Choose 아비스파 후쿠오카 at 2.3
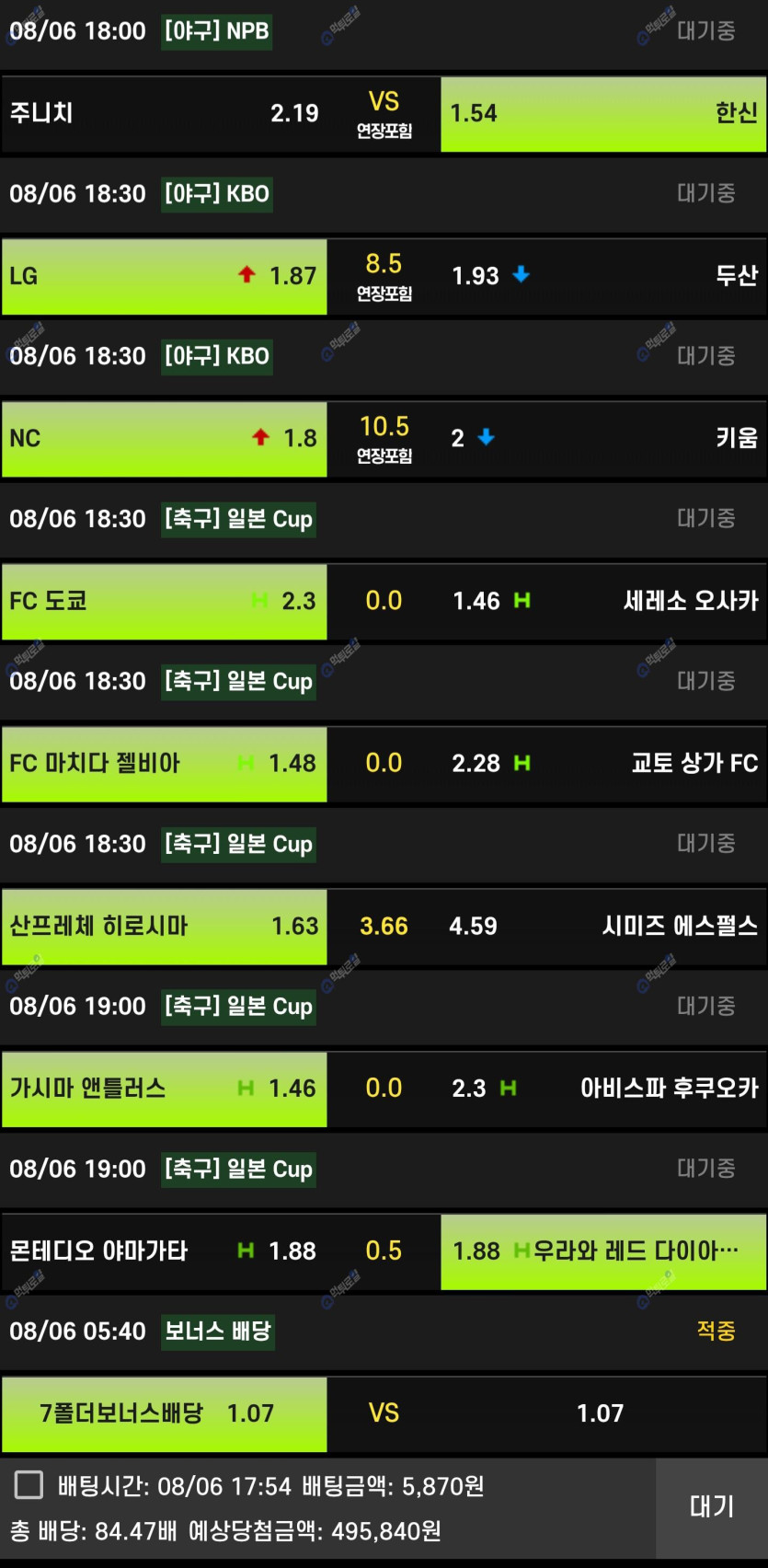 coord(603,1089)
